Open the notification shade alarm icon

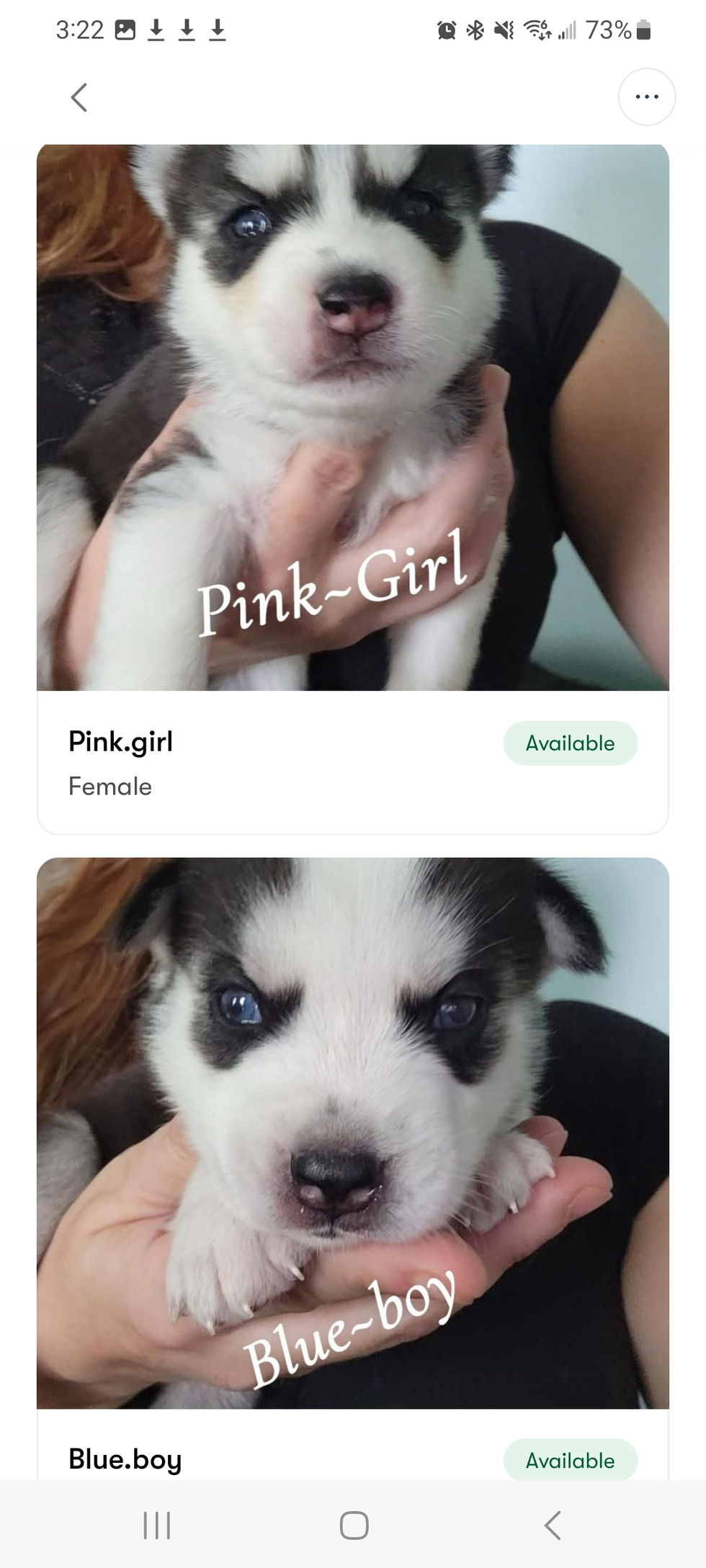447,30
